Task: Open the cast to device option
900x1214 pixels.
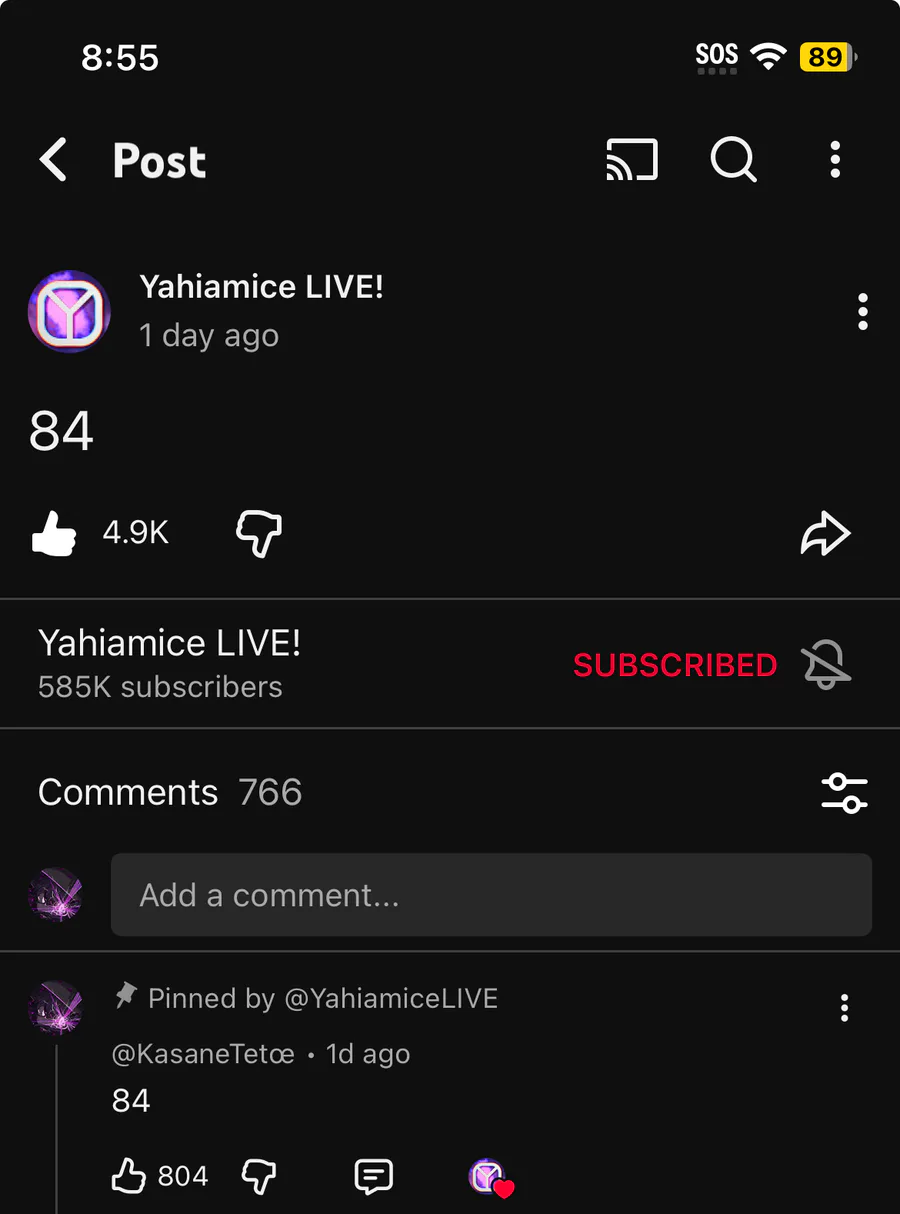Action: (x=632, y=160)
